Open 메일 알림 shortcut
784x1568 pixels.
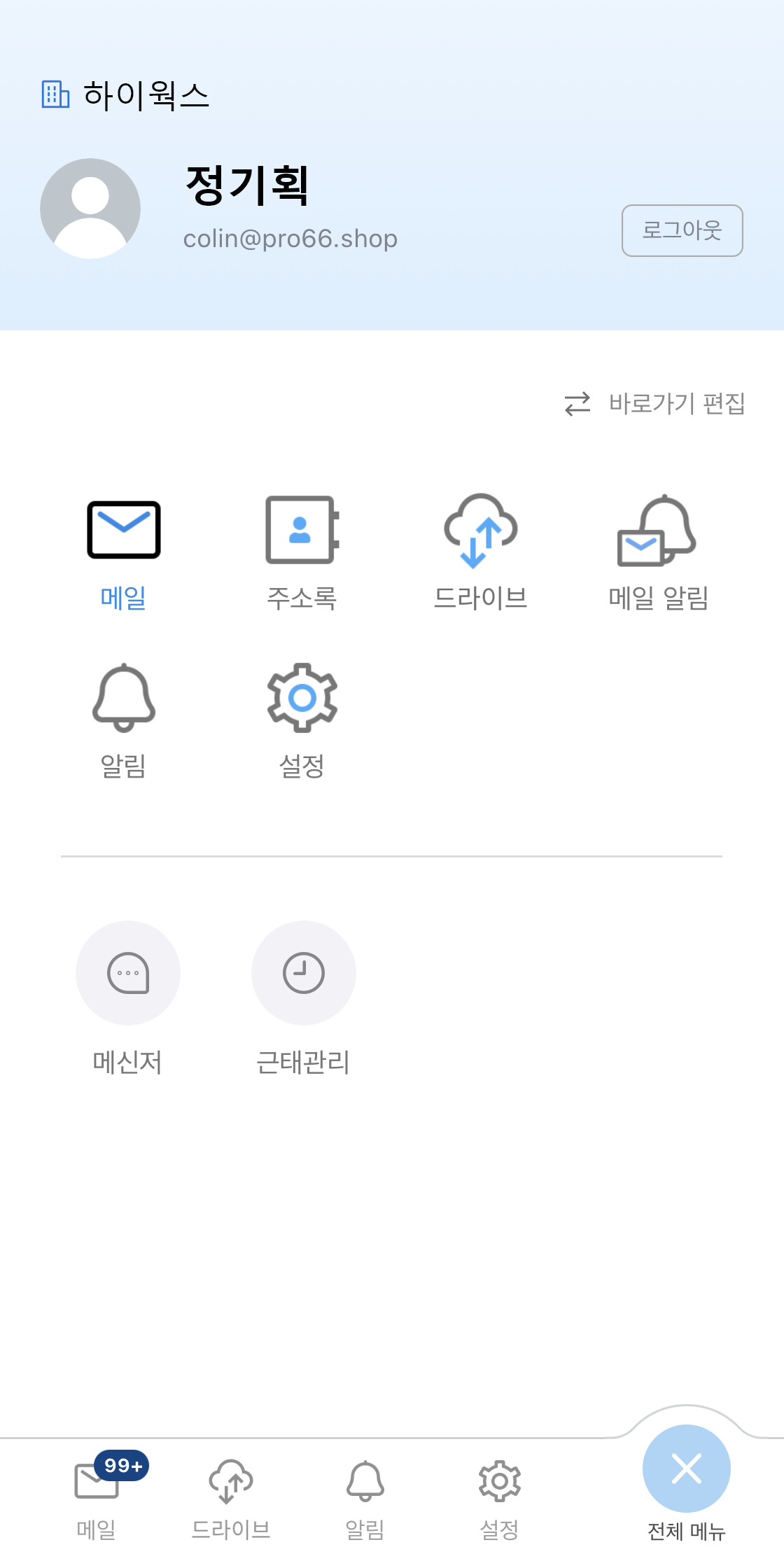pos(658,554)
